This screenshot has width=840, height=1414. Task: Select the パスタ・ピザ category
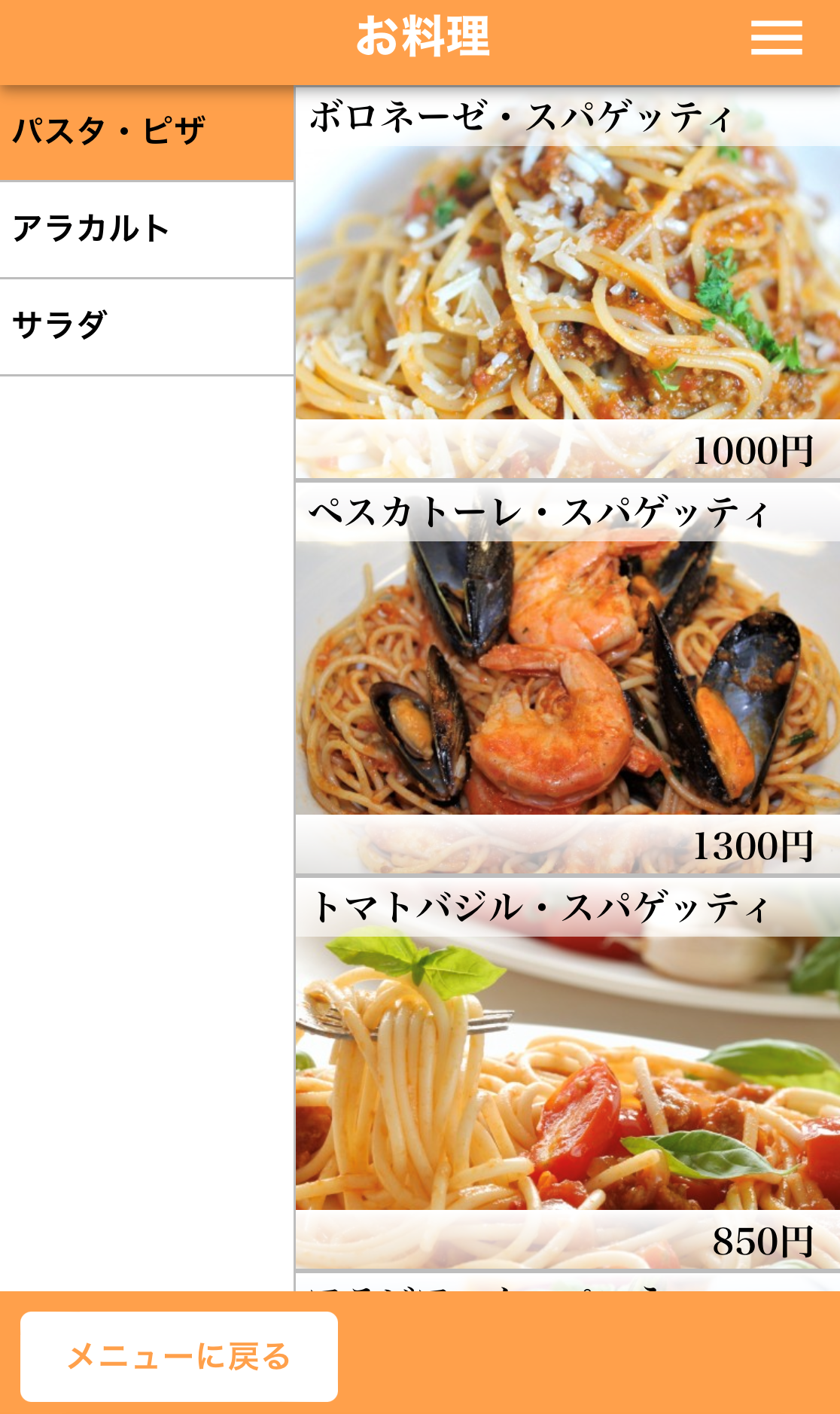pyautogui.click(x=147, y=133)
